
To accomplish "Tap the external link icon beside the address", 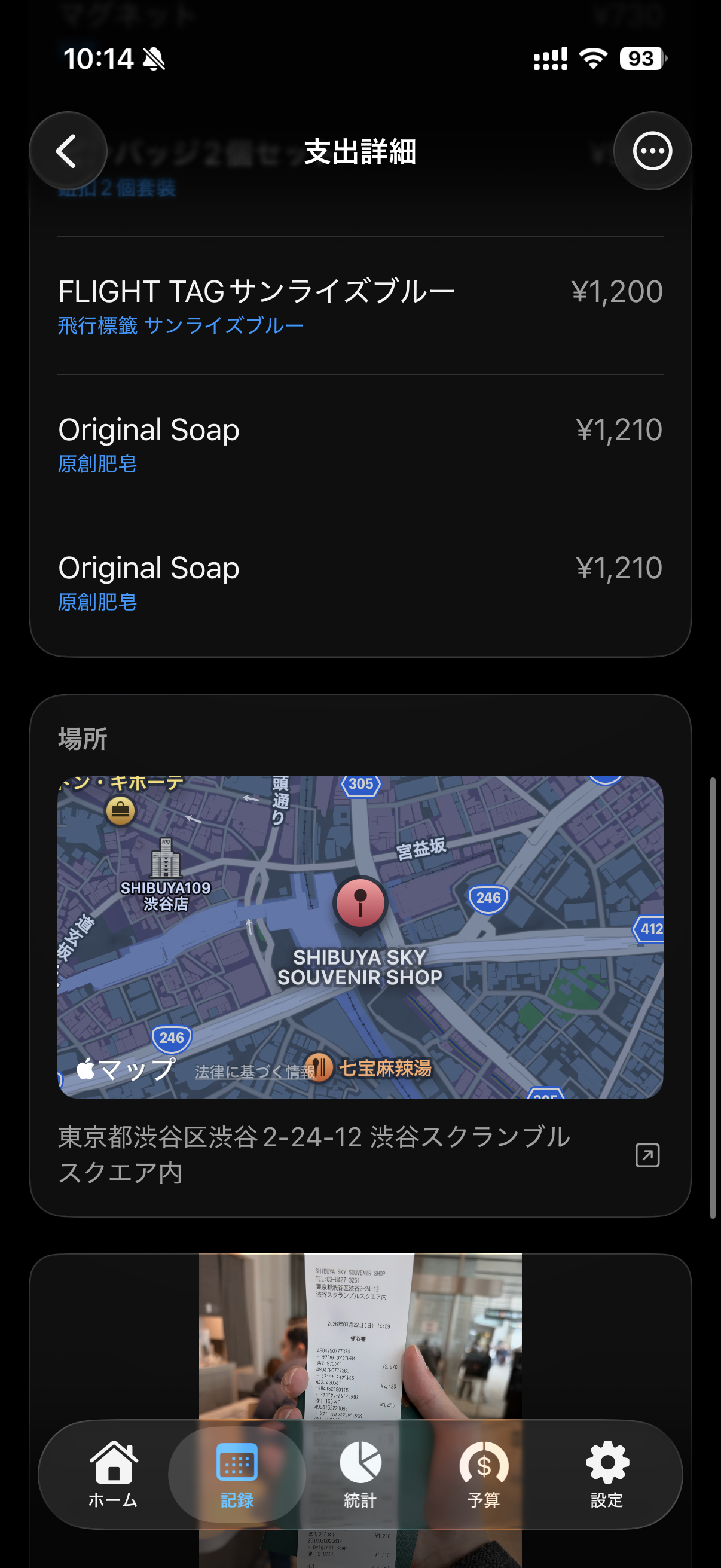I will tap(647, 1155).
